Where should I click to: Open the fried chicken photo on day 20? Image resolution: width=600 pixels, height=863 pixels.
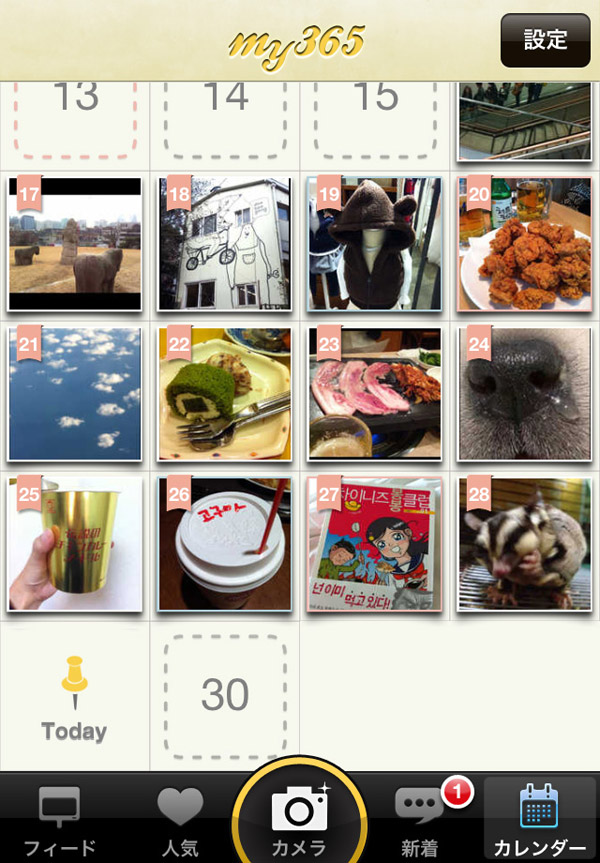click(525, 244)
